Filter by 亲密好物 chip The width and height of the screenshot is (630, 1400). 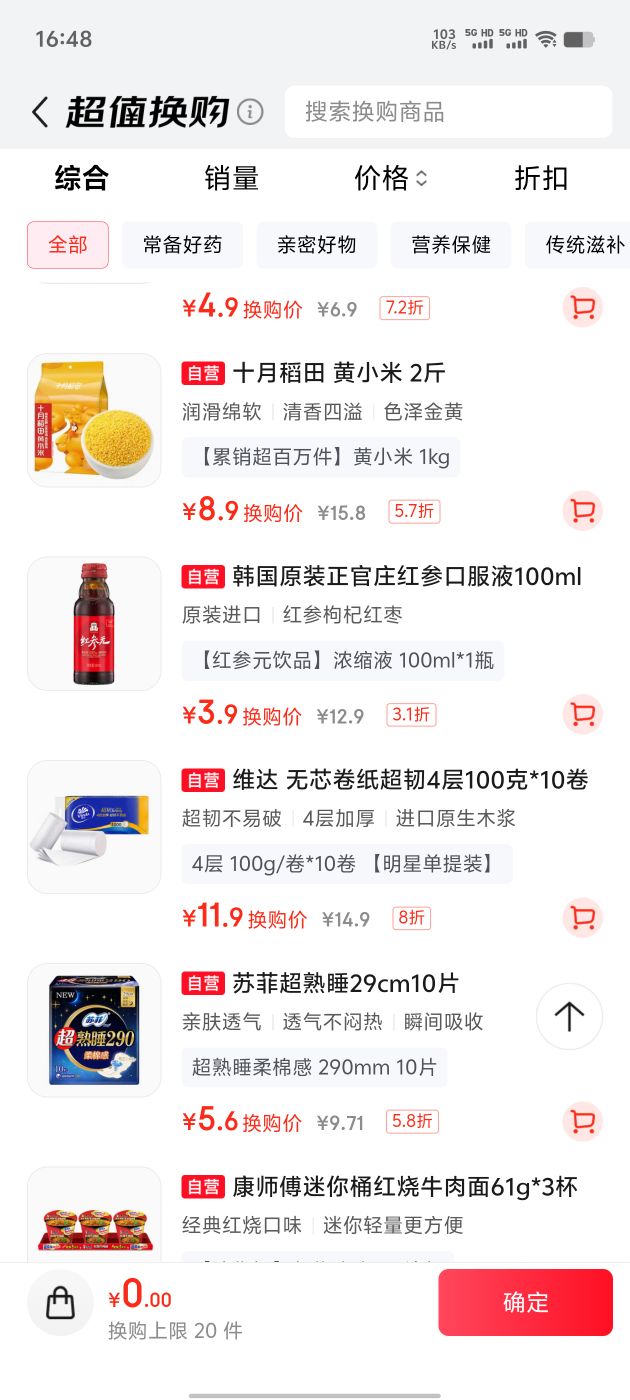click(x=317, y=245)
